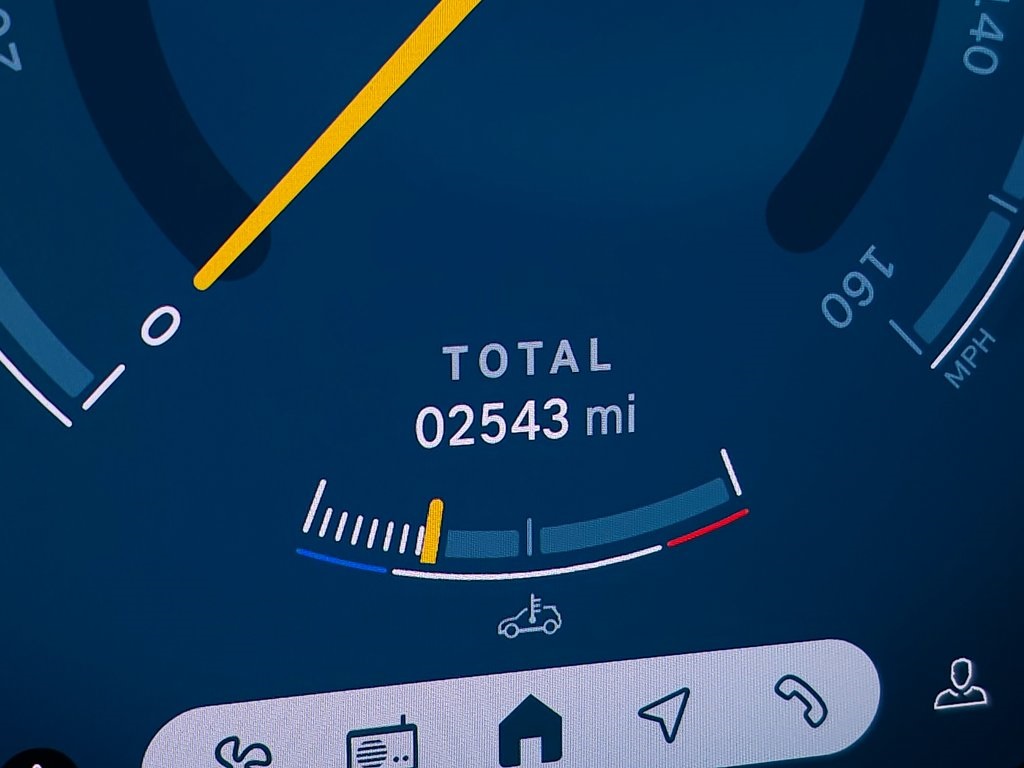This screenshot has width=1024, height=768.
Task: Open the phone menu
Action: tap(801, 698)
